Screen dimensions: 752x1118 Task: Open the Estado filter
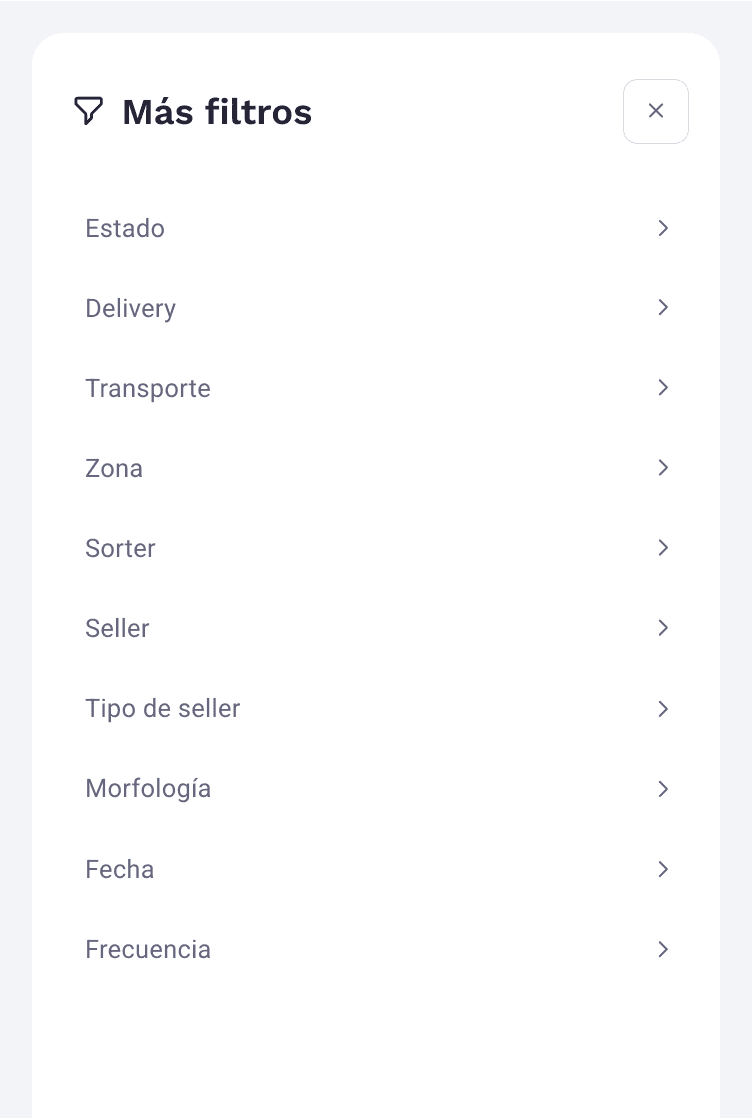376,228
